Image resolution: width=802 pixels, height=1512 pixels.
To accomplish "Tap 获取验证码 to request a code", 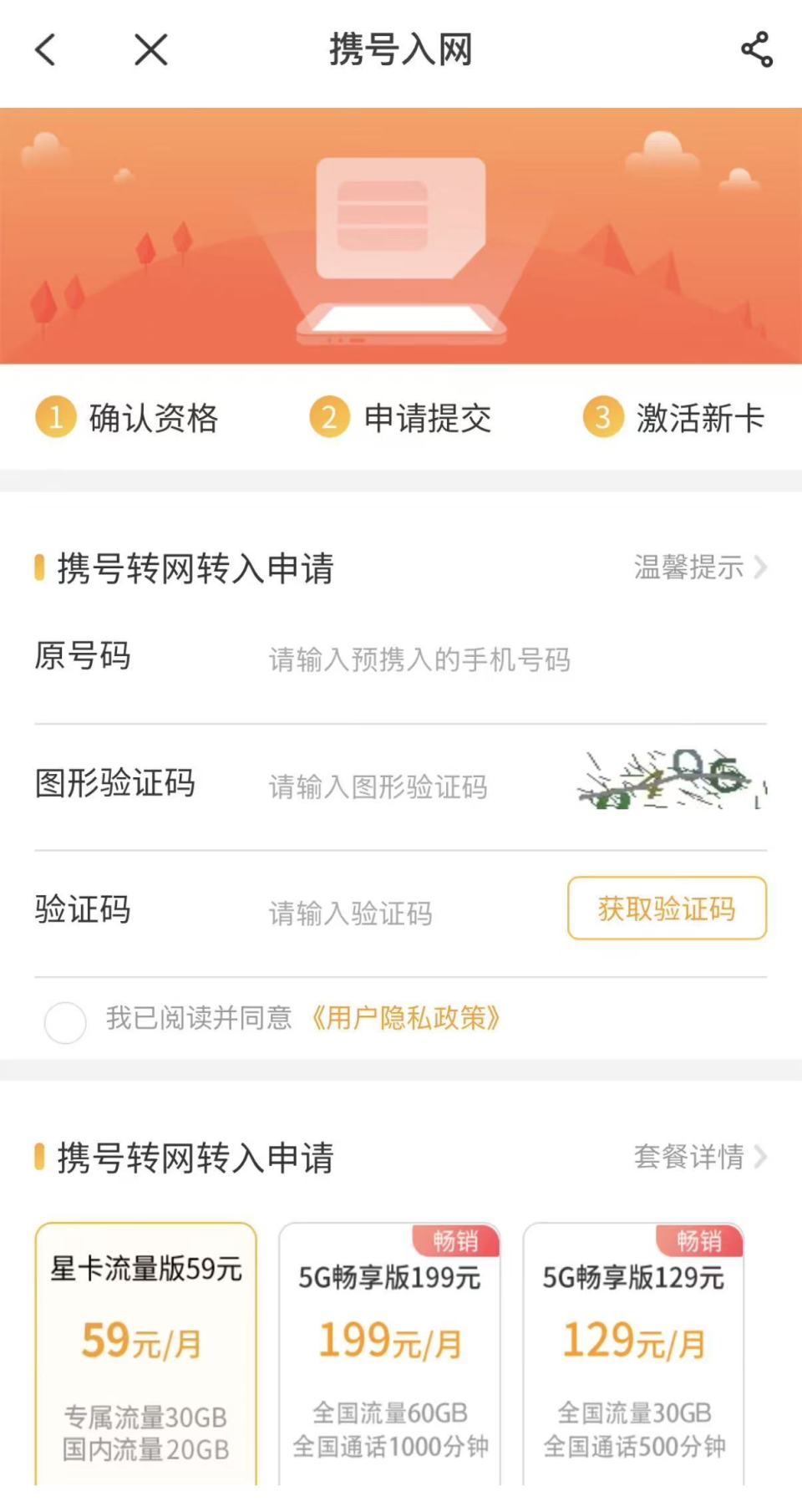I will click(x=667, y=909).
